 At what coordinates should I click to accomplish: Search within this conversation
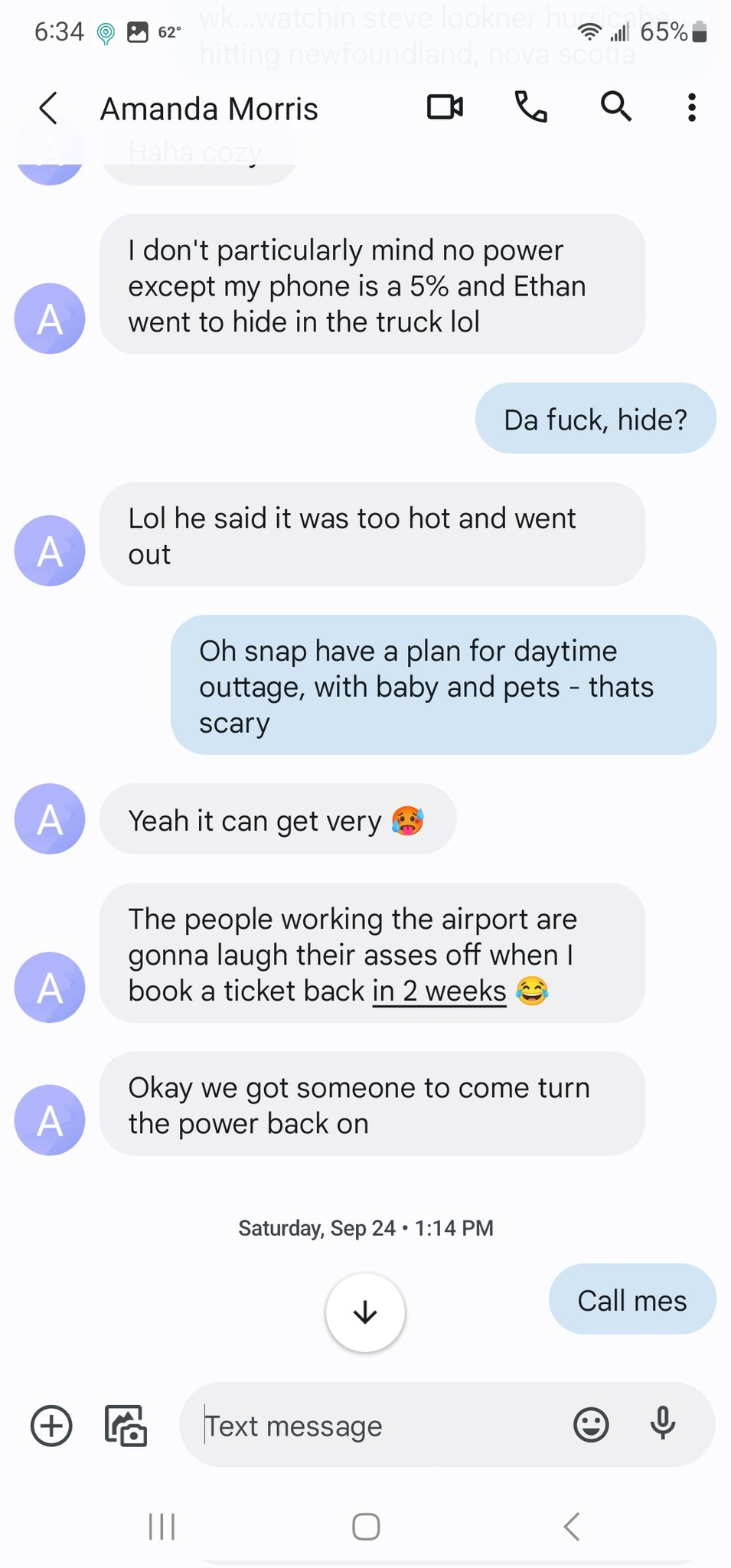pyautogui.click(x=615, y=107)
